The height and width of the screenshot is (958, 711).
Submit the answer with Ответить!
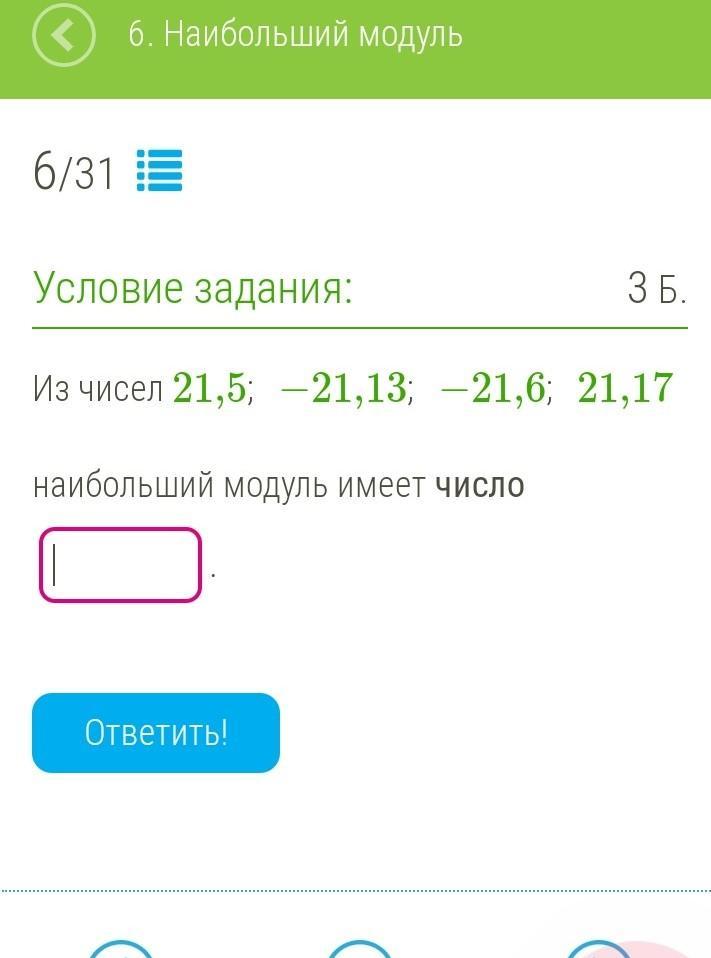pyautogui.click(x=156, y=733)
